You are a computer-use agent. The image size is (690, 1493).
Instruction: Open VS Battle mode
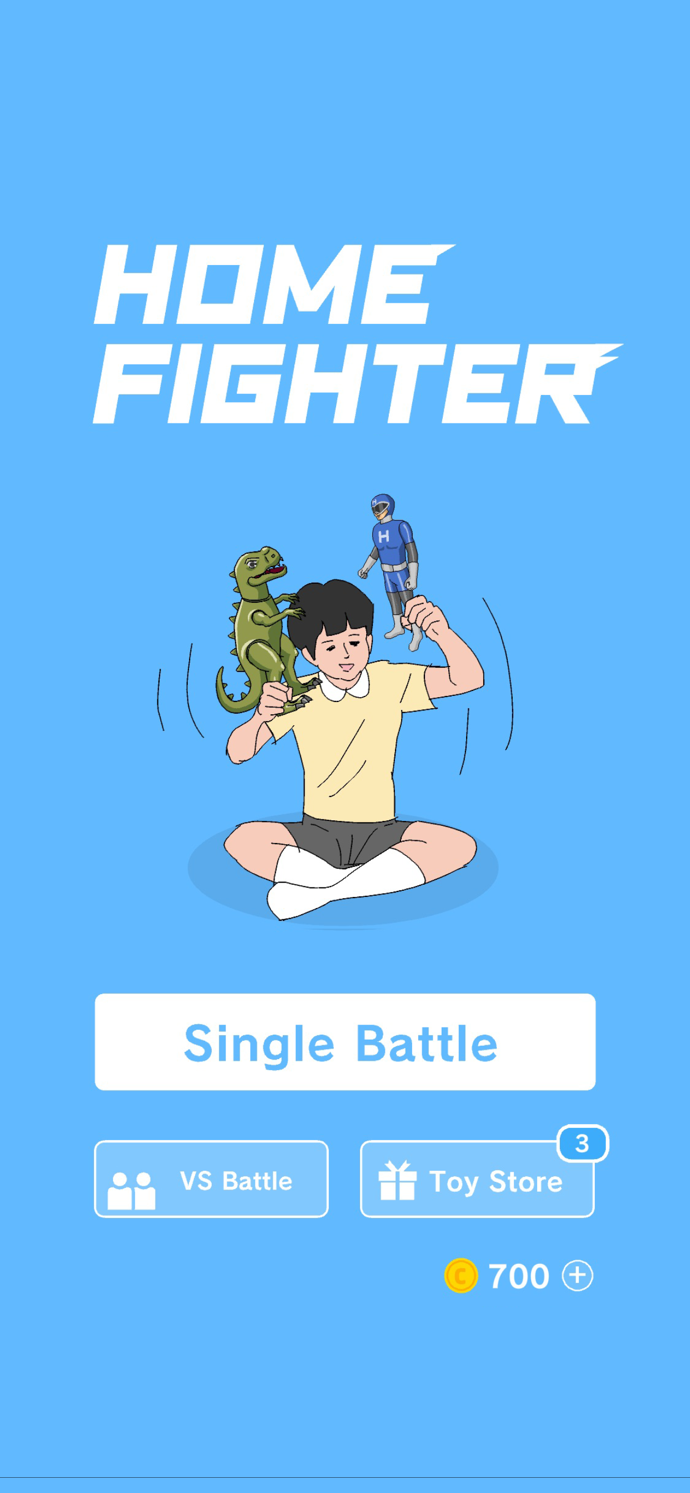pos(211,1180)
